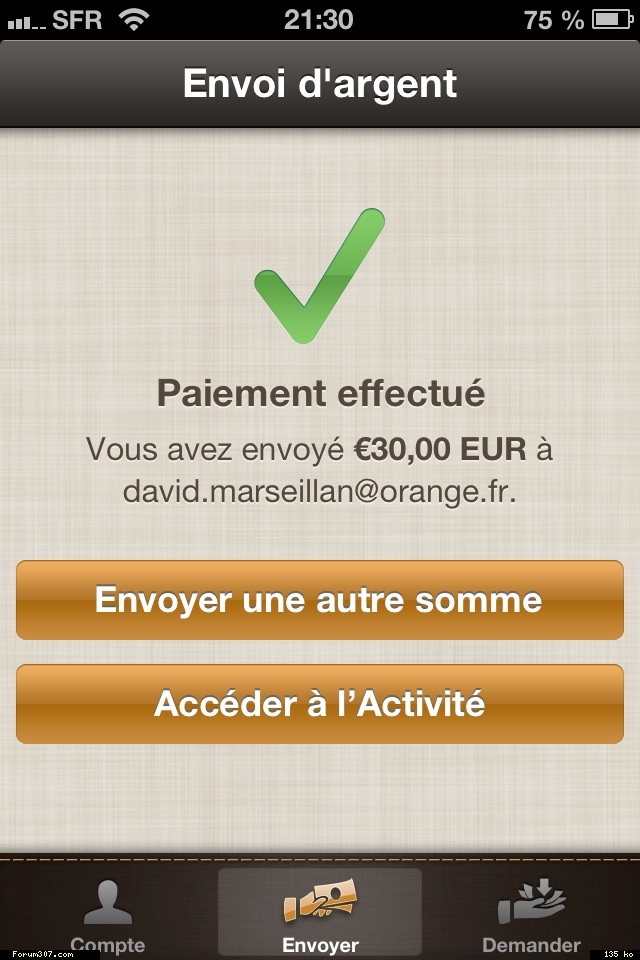Open Accéder à l'Activité
Image resolution: width=640 pixels, height=960 pixels.
(x=320, y=704)
